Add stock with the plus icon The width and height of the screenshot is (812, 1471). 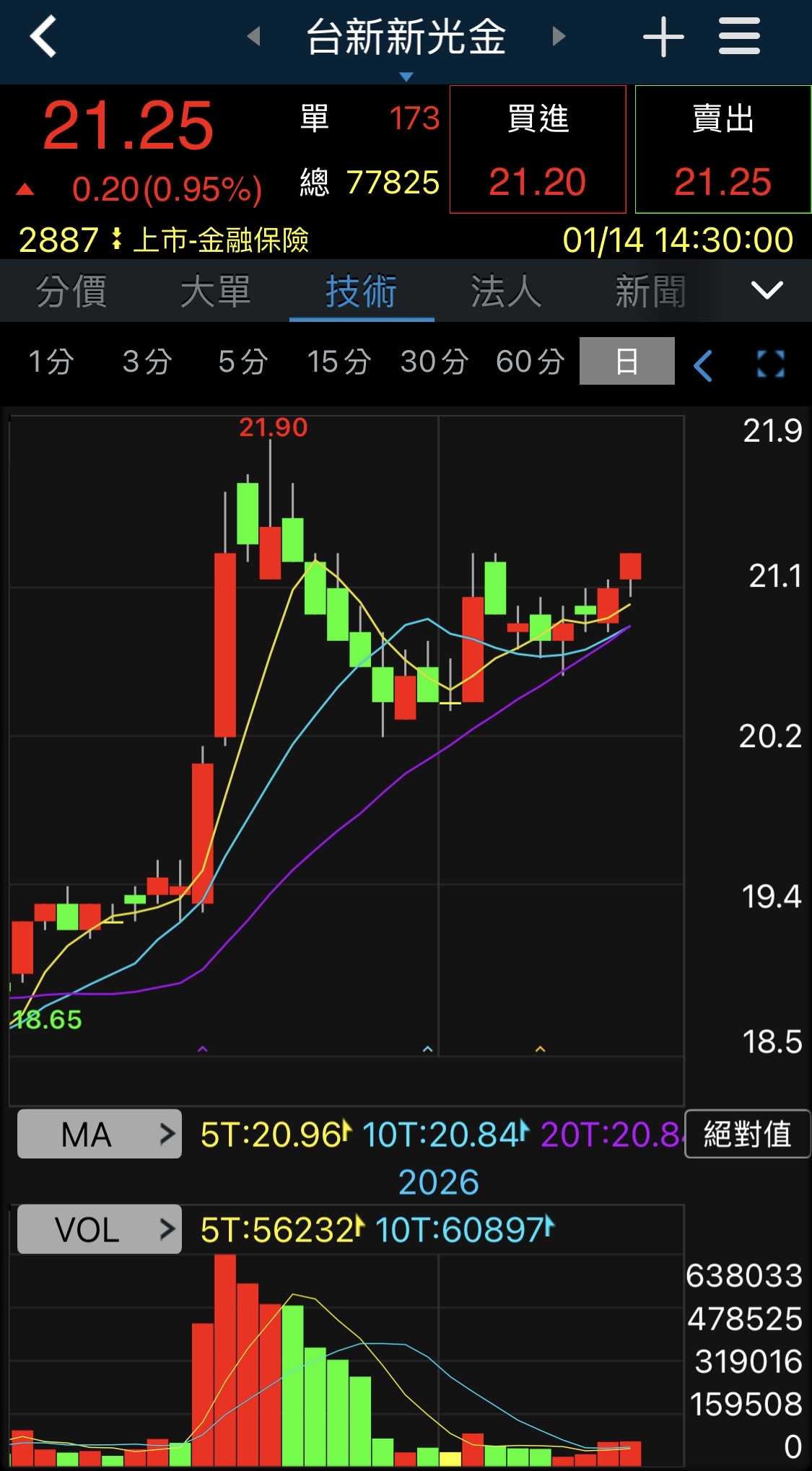[x=663, y=37]
